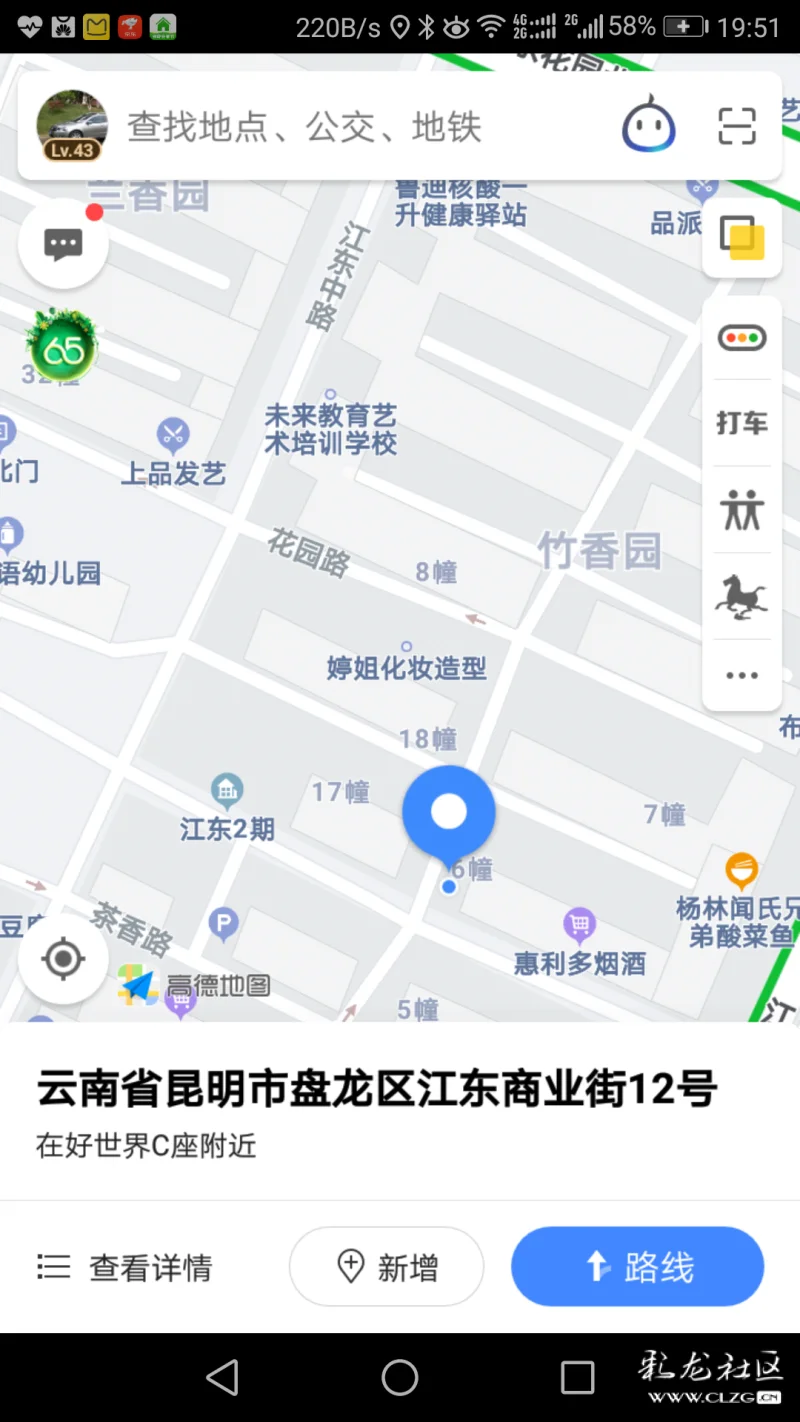The image size is (800, 1422).
Task: Go to the system home screen
Action: (x=400, y=1377)
